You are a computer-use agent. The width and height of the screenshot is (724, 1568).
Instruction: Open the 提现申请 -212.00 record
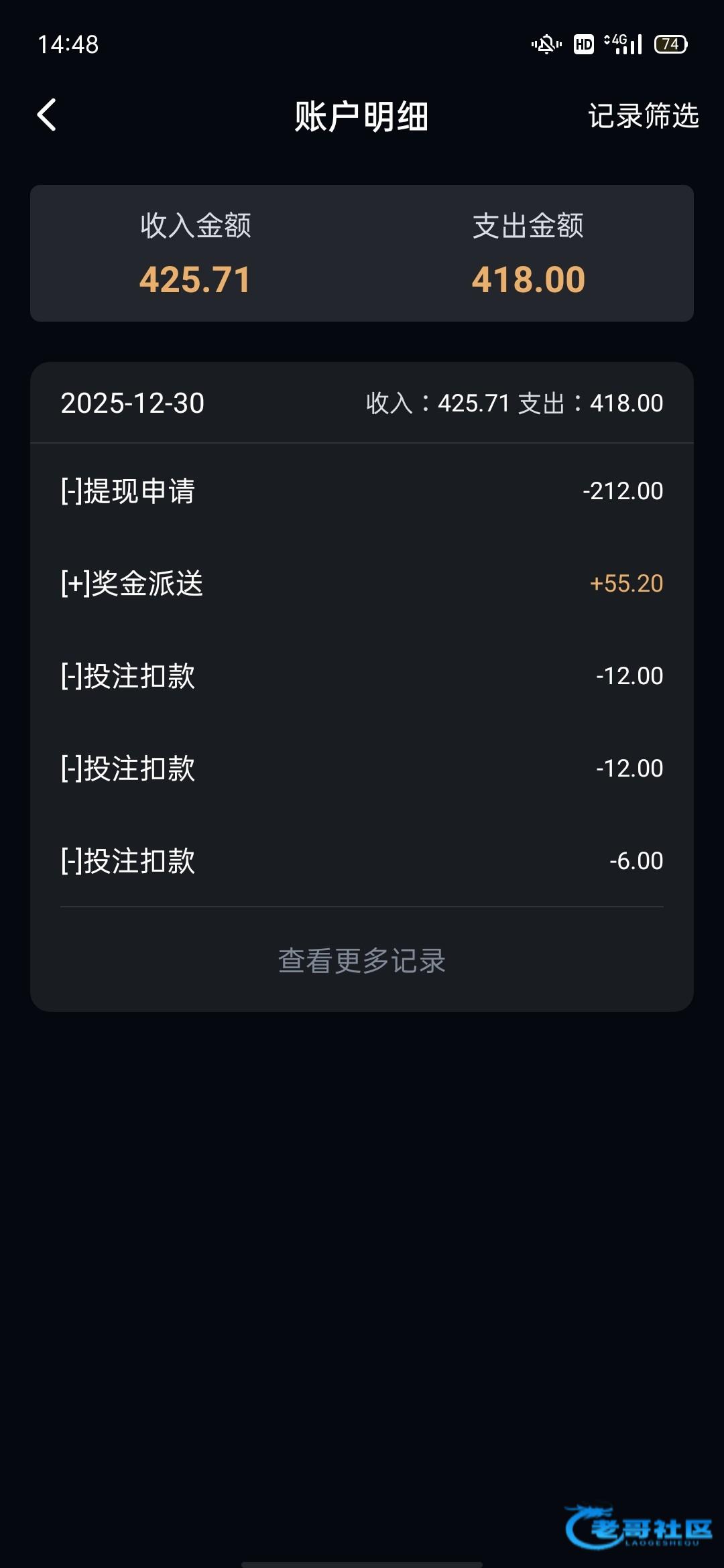[362, 491]
